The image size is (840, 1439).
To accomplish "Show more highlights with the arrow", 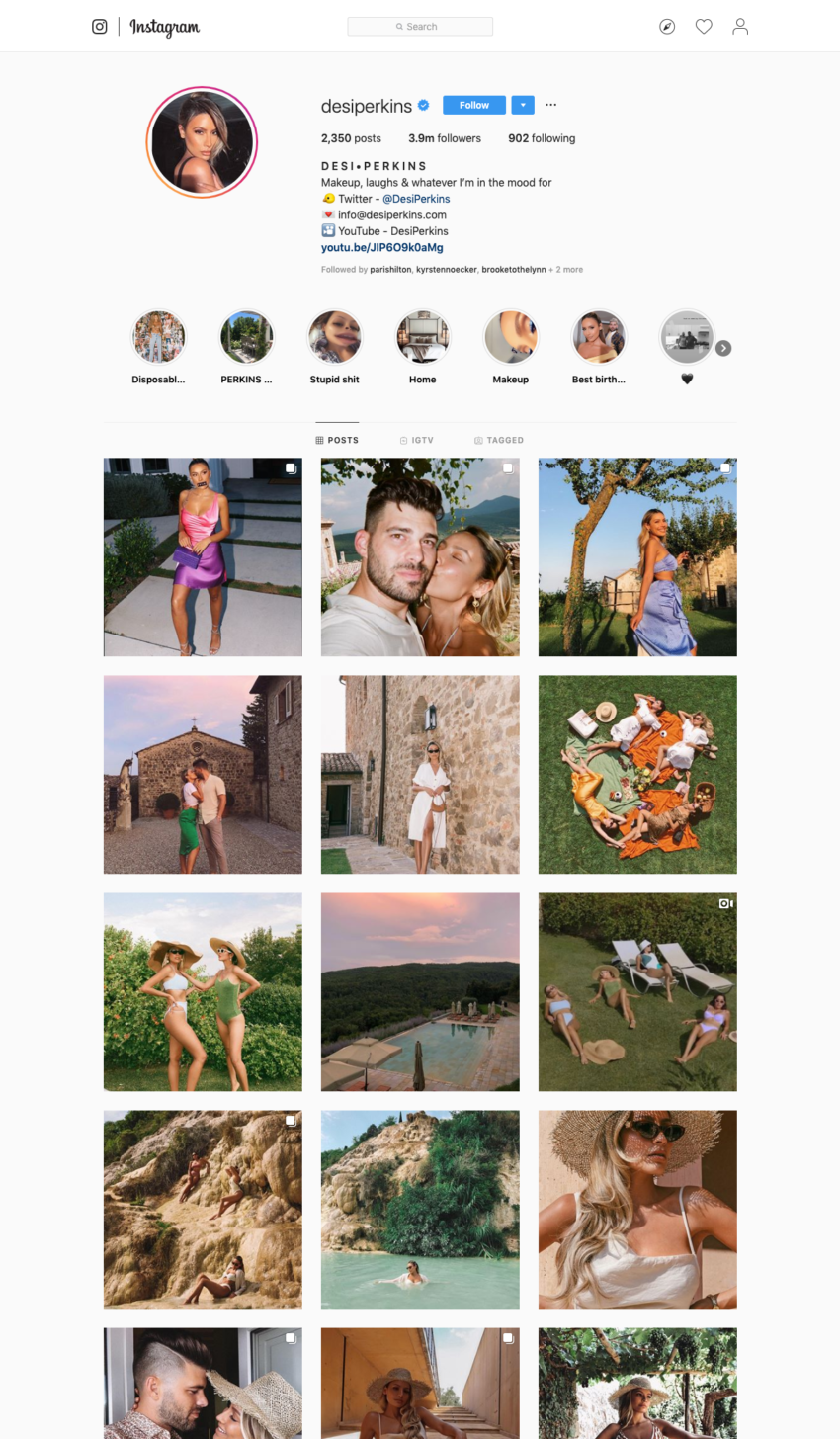I will [x=723, y=348].
